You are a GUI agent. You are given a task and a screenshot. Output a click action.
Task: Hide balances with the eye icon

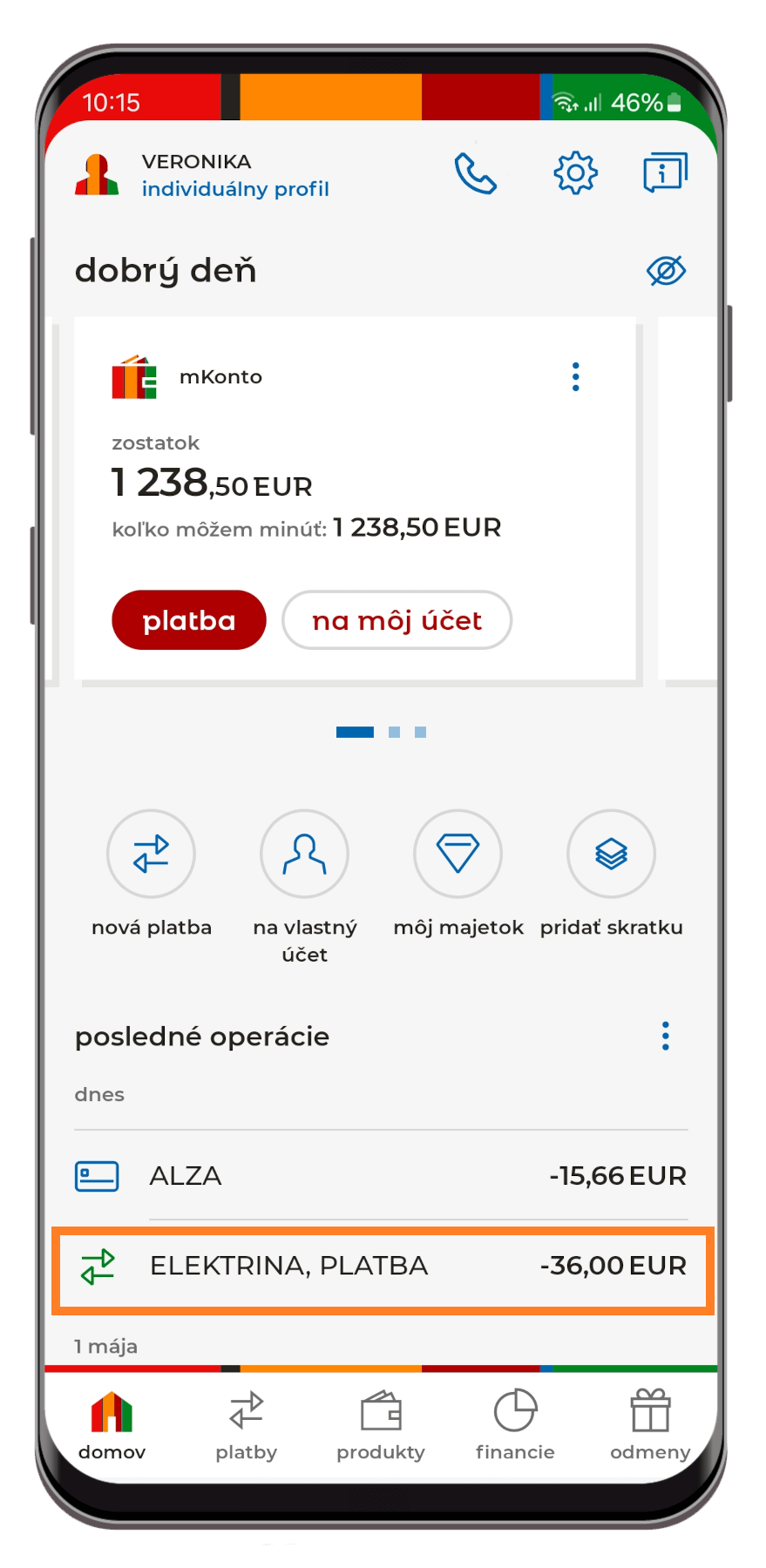click(x=666, y=271)
